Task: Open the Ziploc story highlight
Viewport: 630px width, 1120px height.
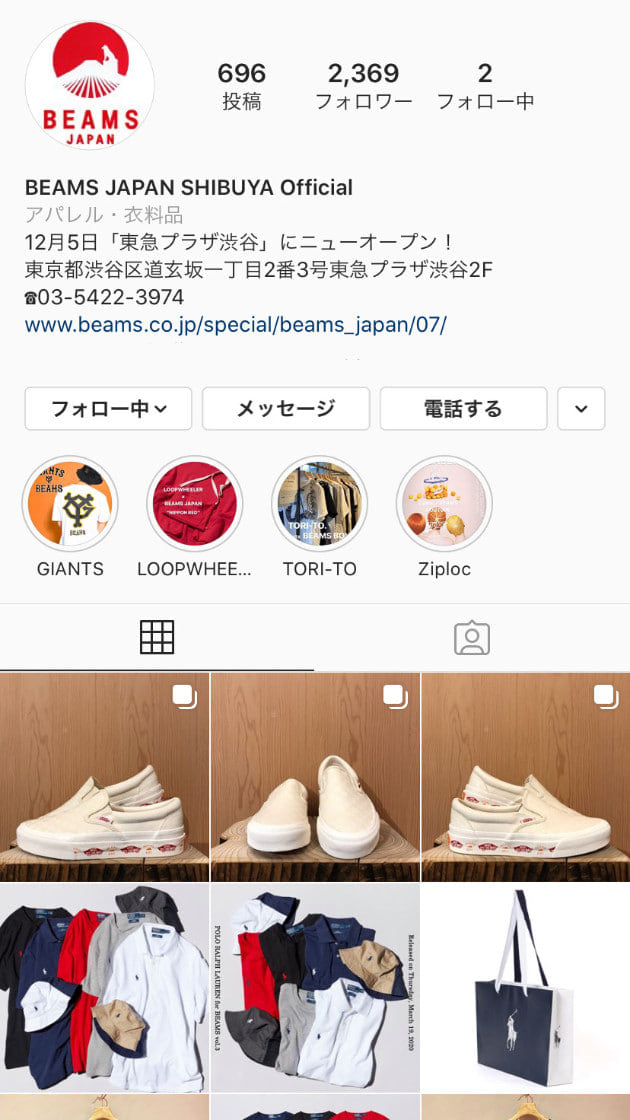Action: pyautogui.click(x=445, y=505)
